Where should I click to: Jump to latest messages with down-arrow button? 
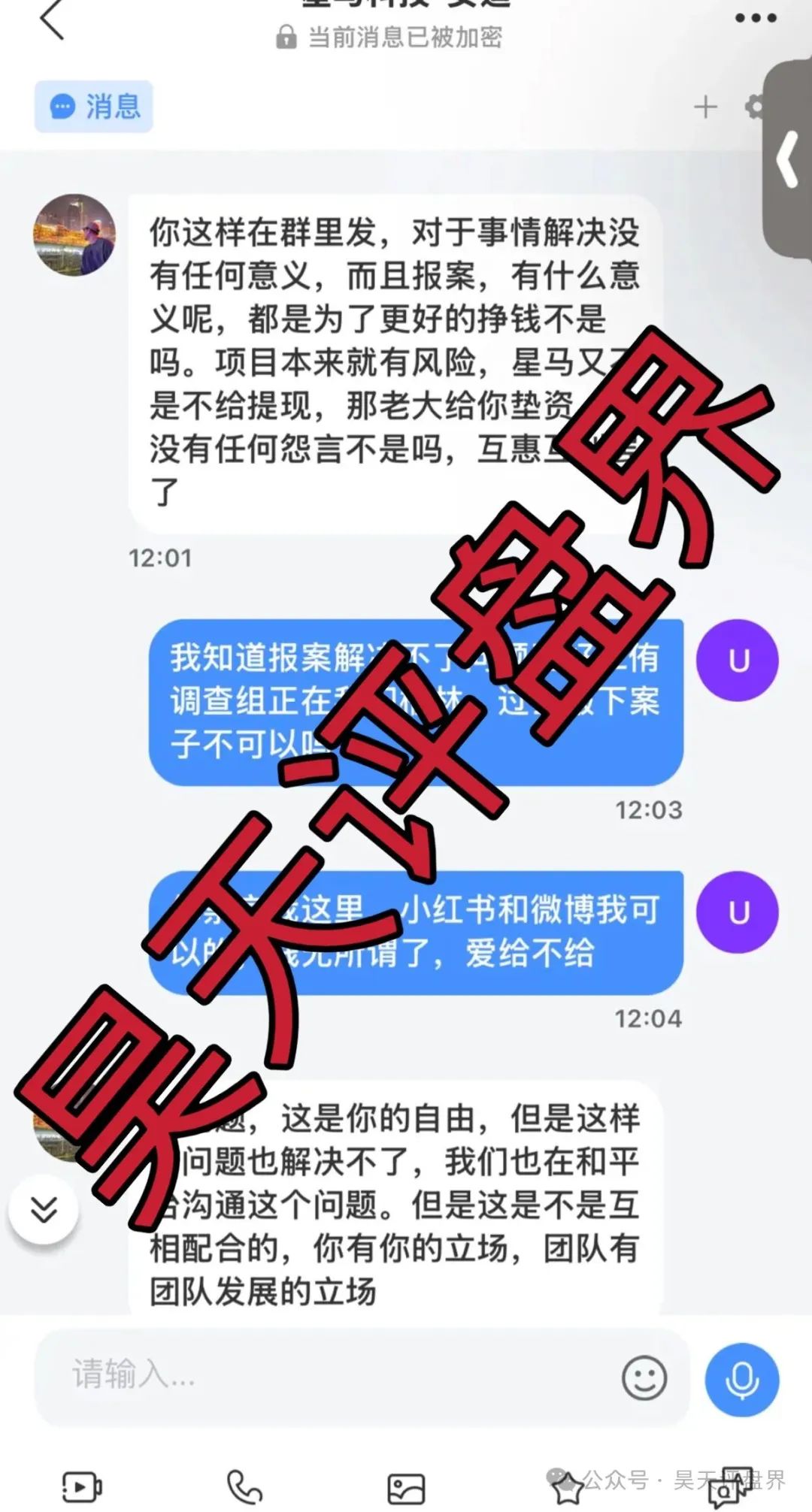pyautogui.click(x=44, y=1209)
